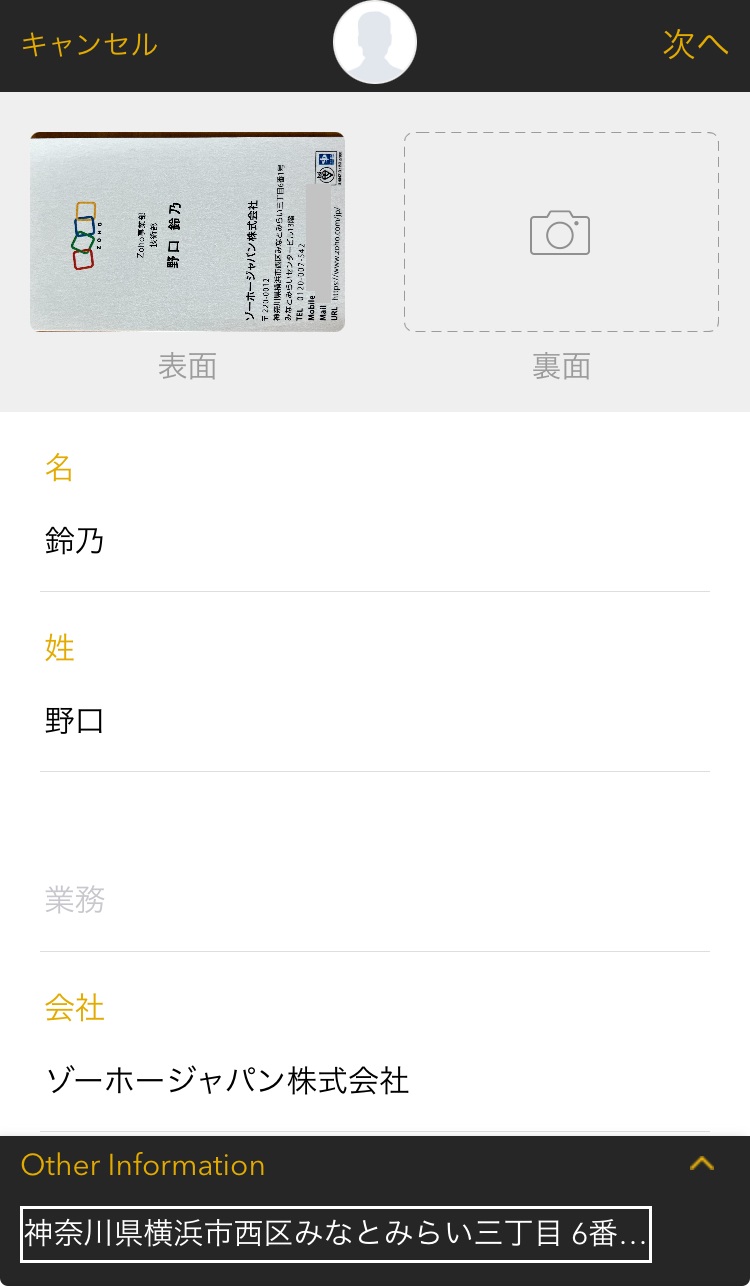Add a 裏面 photo with the camera
Viewport: 750px width, 1286px height.
click(561, 232)
